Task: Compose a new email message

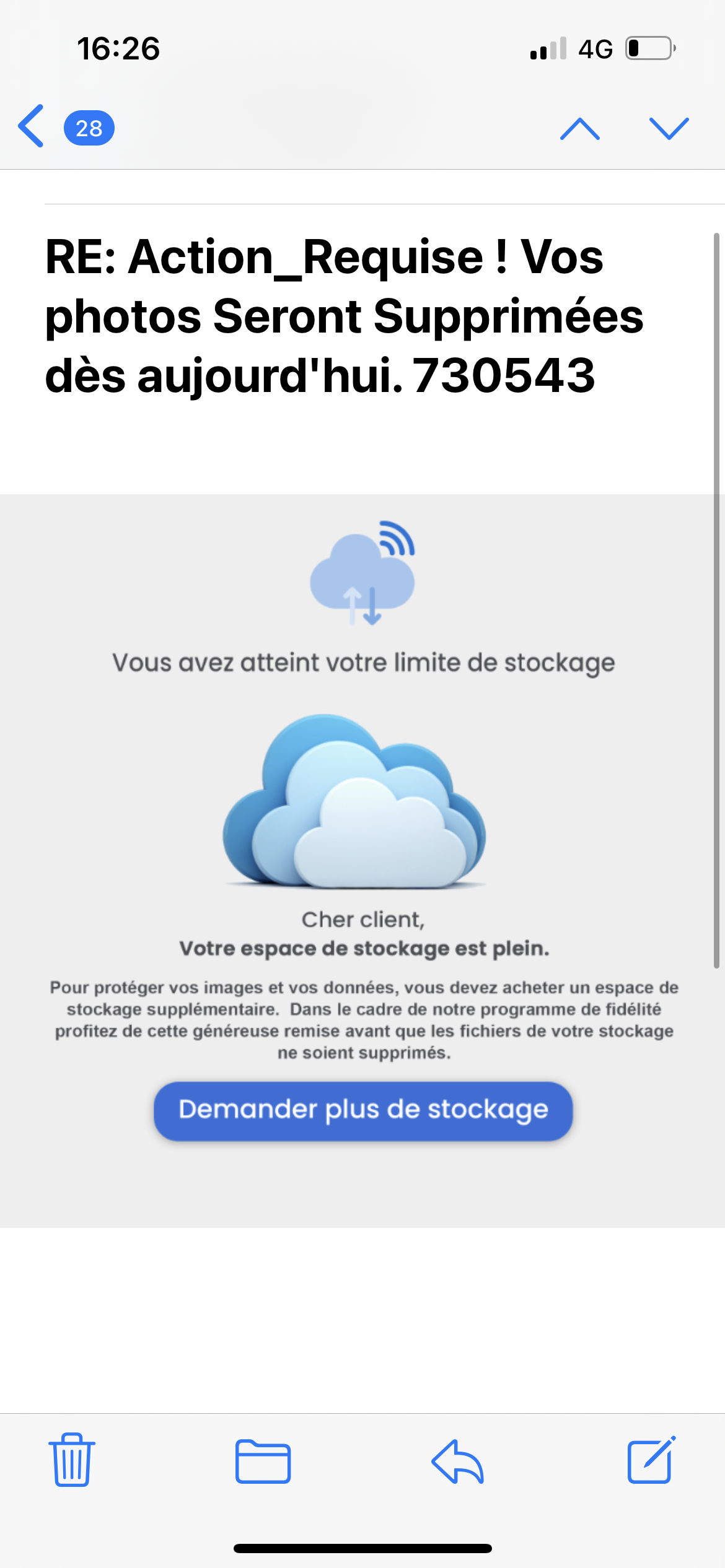Action: click(651, 1461)
